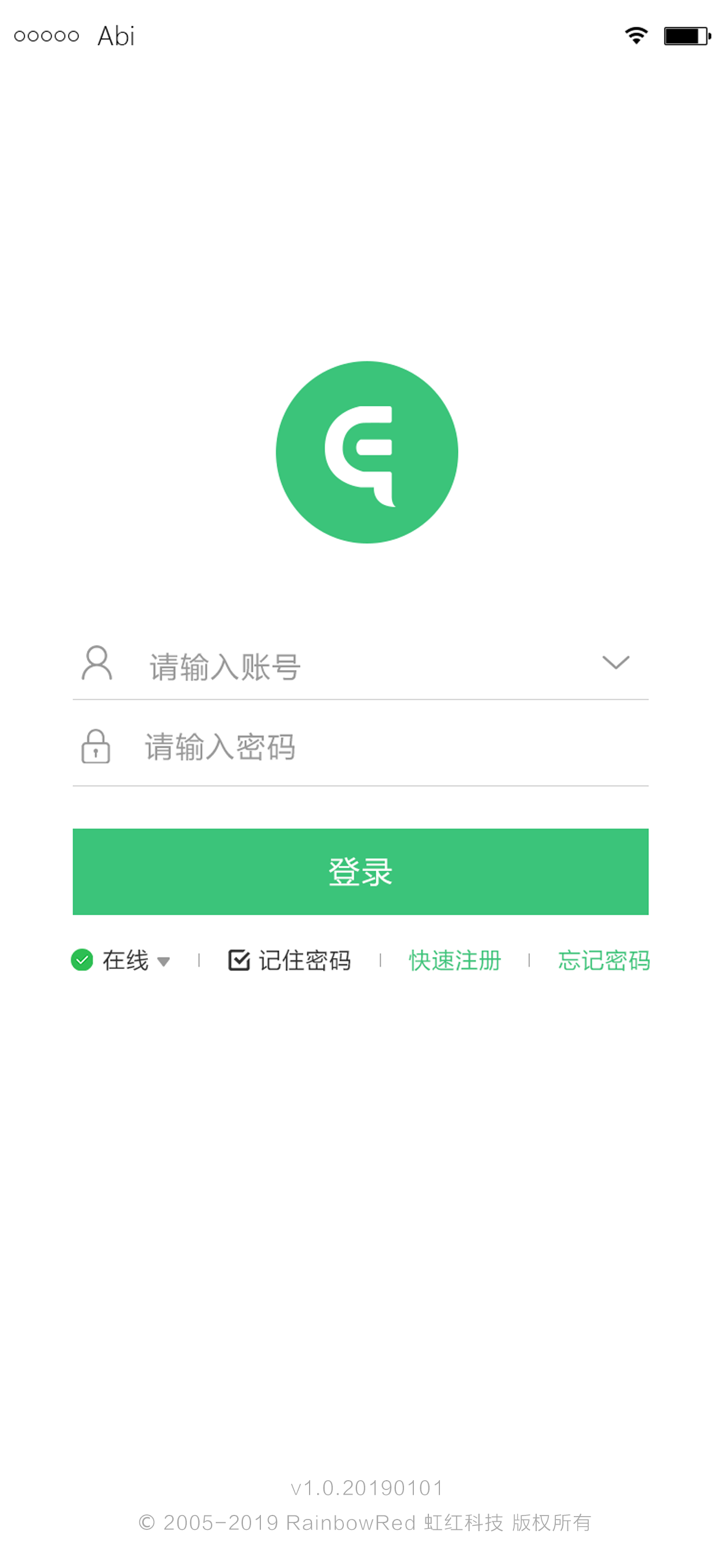The width and height of the screenshot is (720, 1558).
Task: Open the 在线 status dropdown arrow
Action: click(163, 962)
